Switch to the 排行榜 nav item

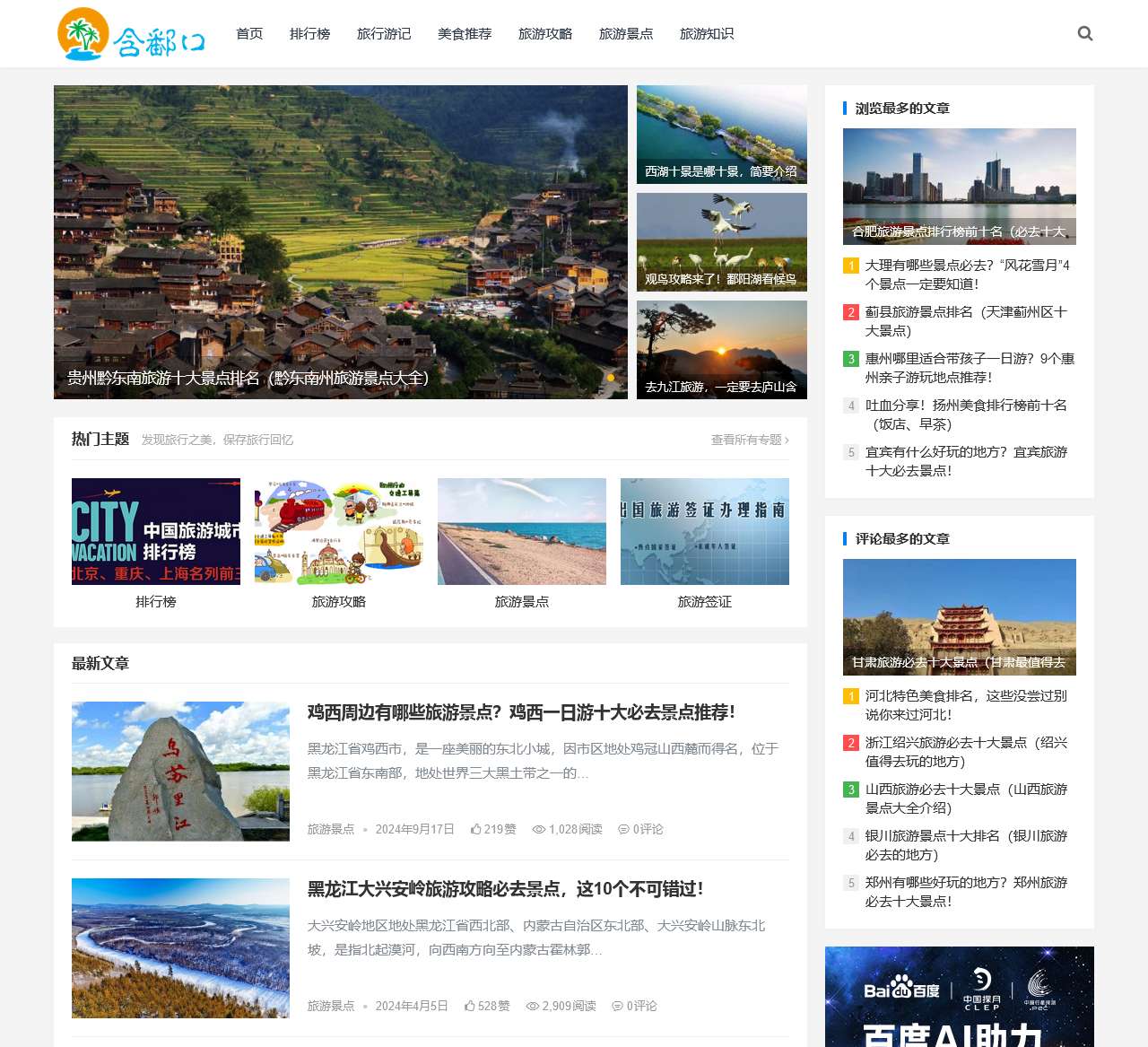click(x=309, y=34)
